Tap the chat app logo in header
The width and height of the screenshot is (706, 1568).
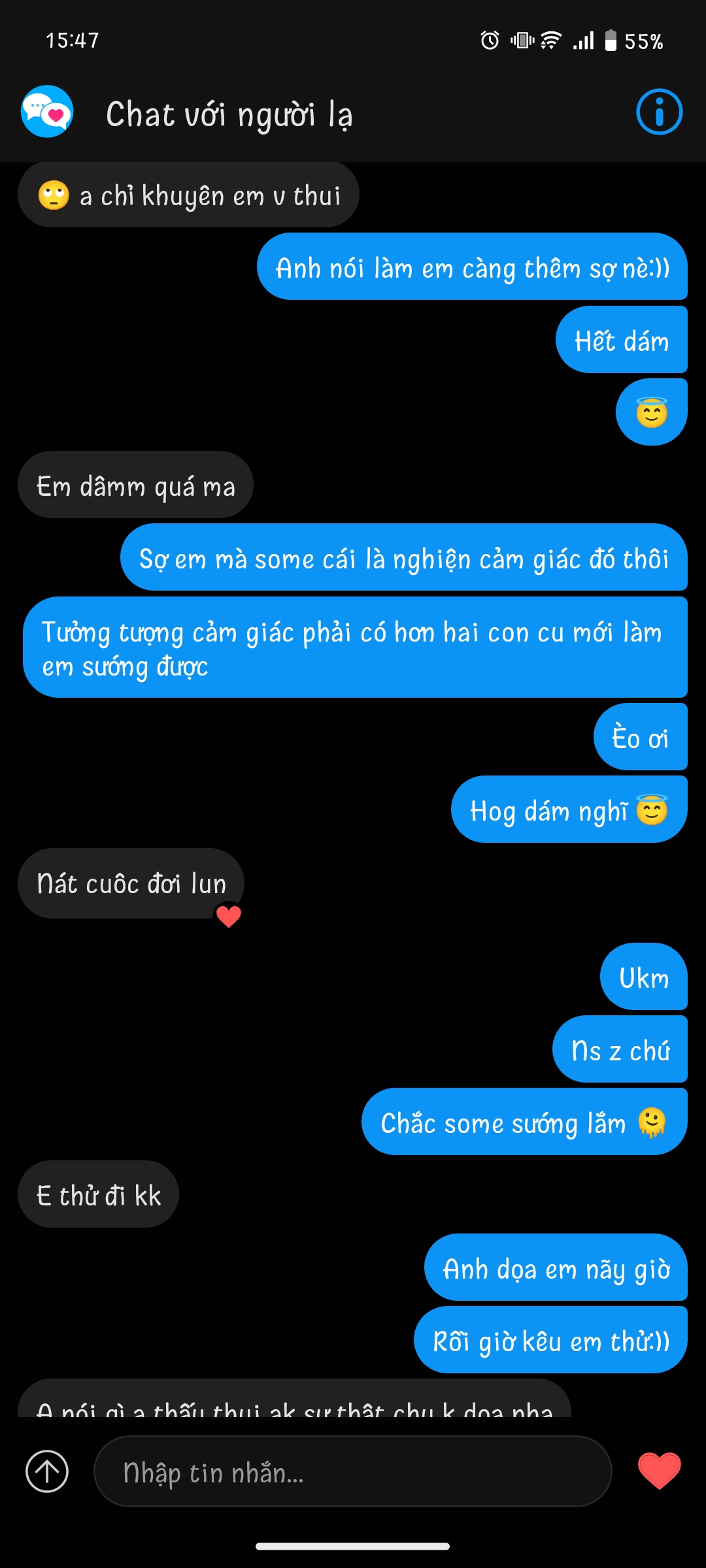47,112
